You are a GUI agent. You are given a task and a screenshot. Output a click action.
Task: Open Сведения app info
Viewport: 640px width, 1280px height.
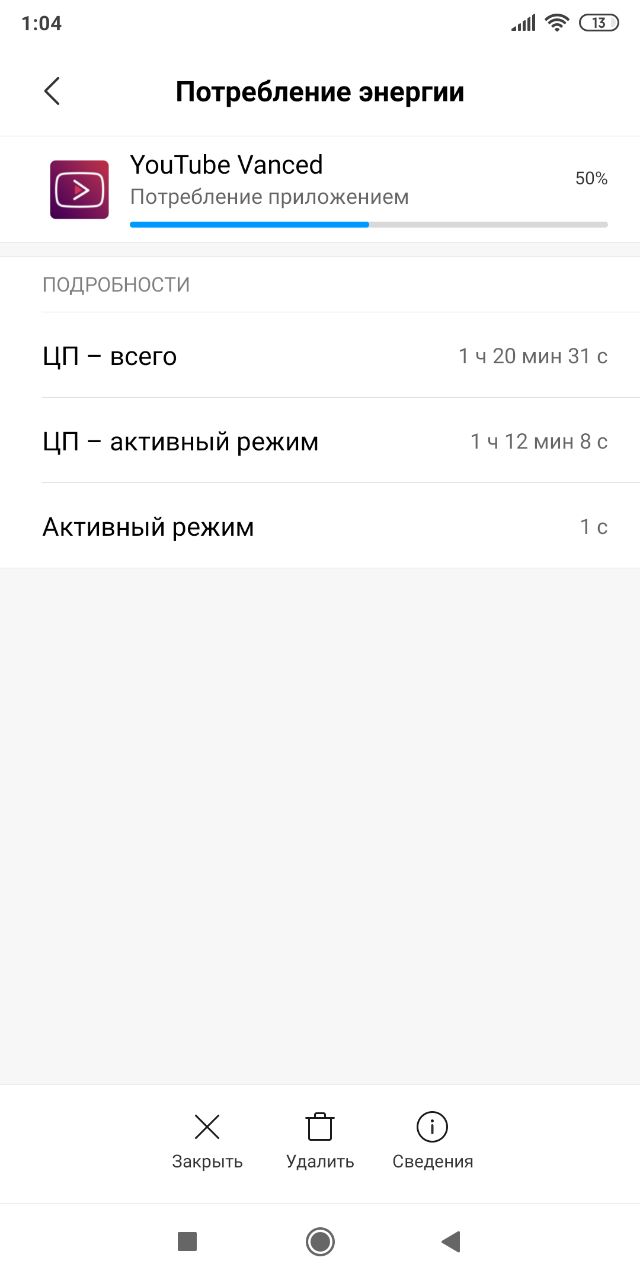(432, 1141)
